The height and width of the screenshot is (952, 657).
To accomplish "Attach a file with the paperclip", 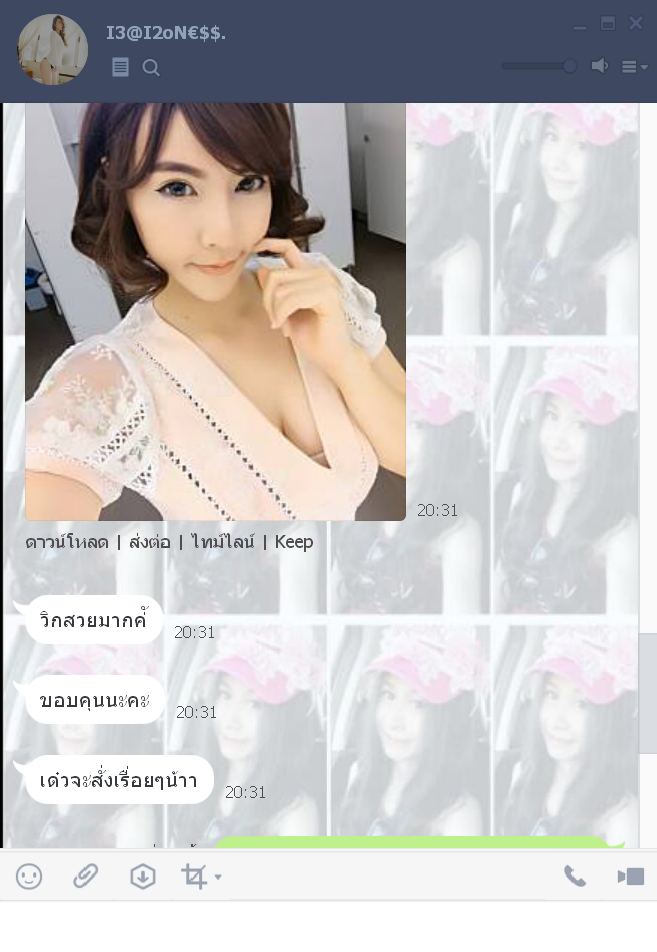I will [x=86, y=877].
